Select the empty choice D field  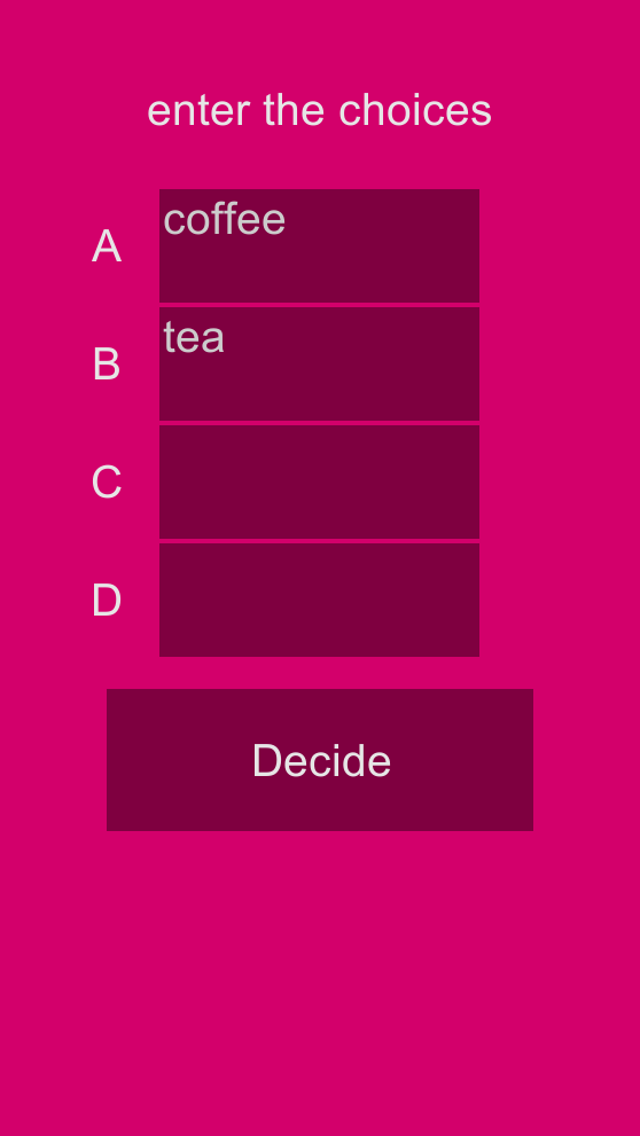(x=319, y=600)
